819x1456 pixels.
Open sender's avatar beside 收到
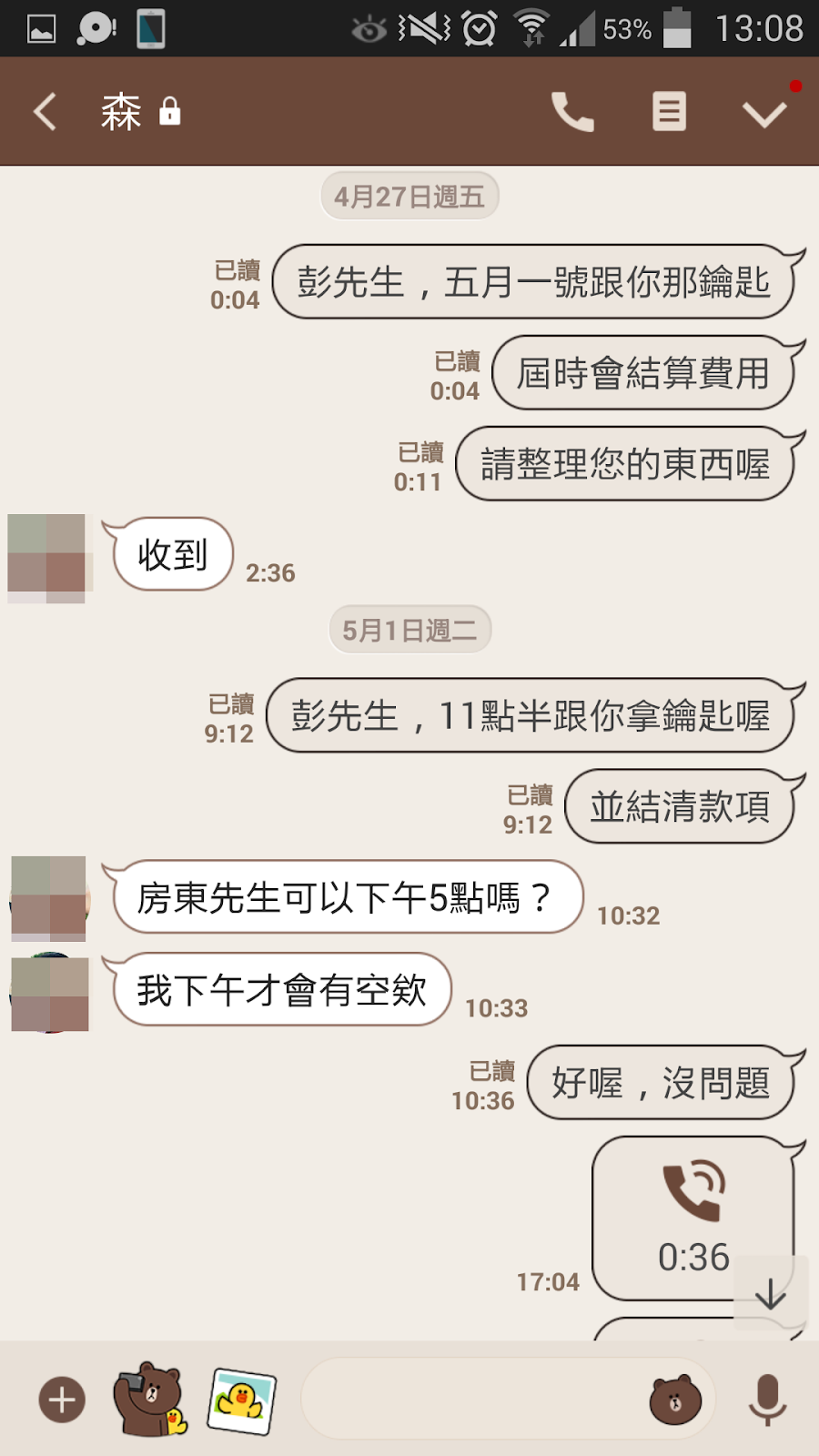coord(47,557)
